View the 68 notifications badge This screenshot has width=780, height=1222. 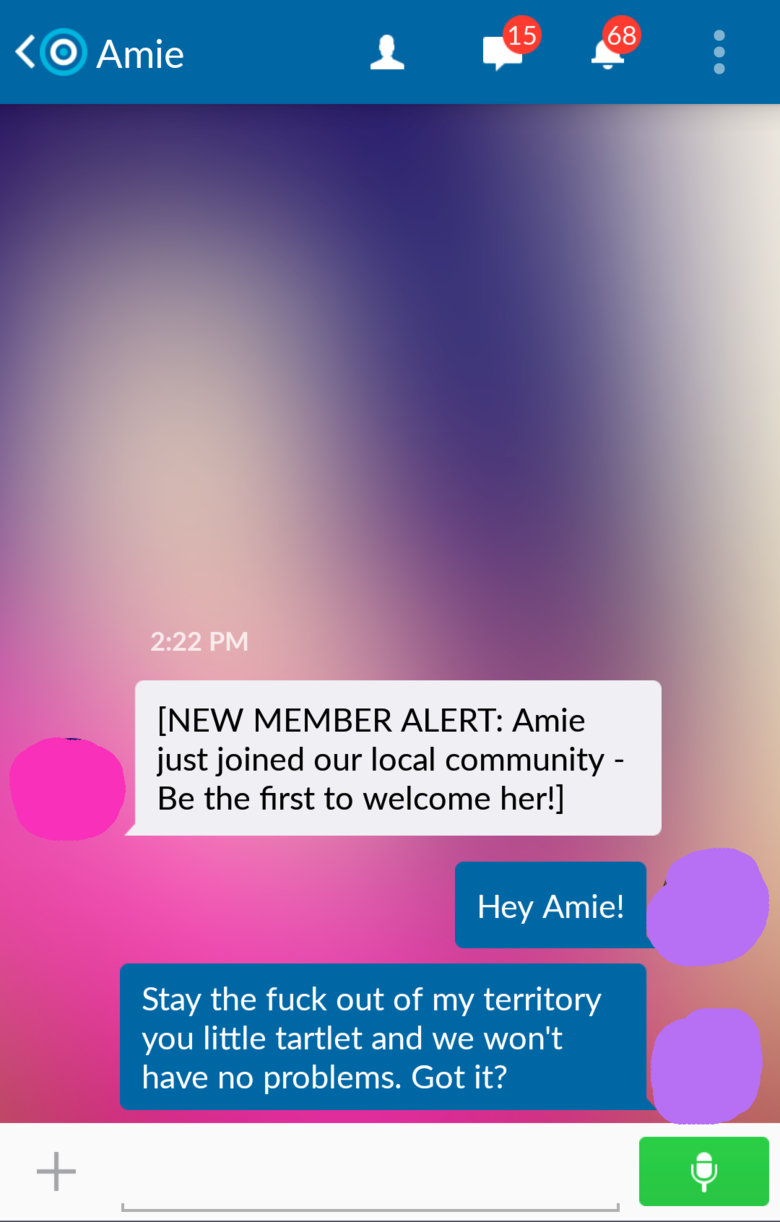click(622, 33)
